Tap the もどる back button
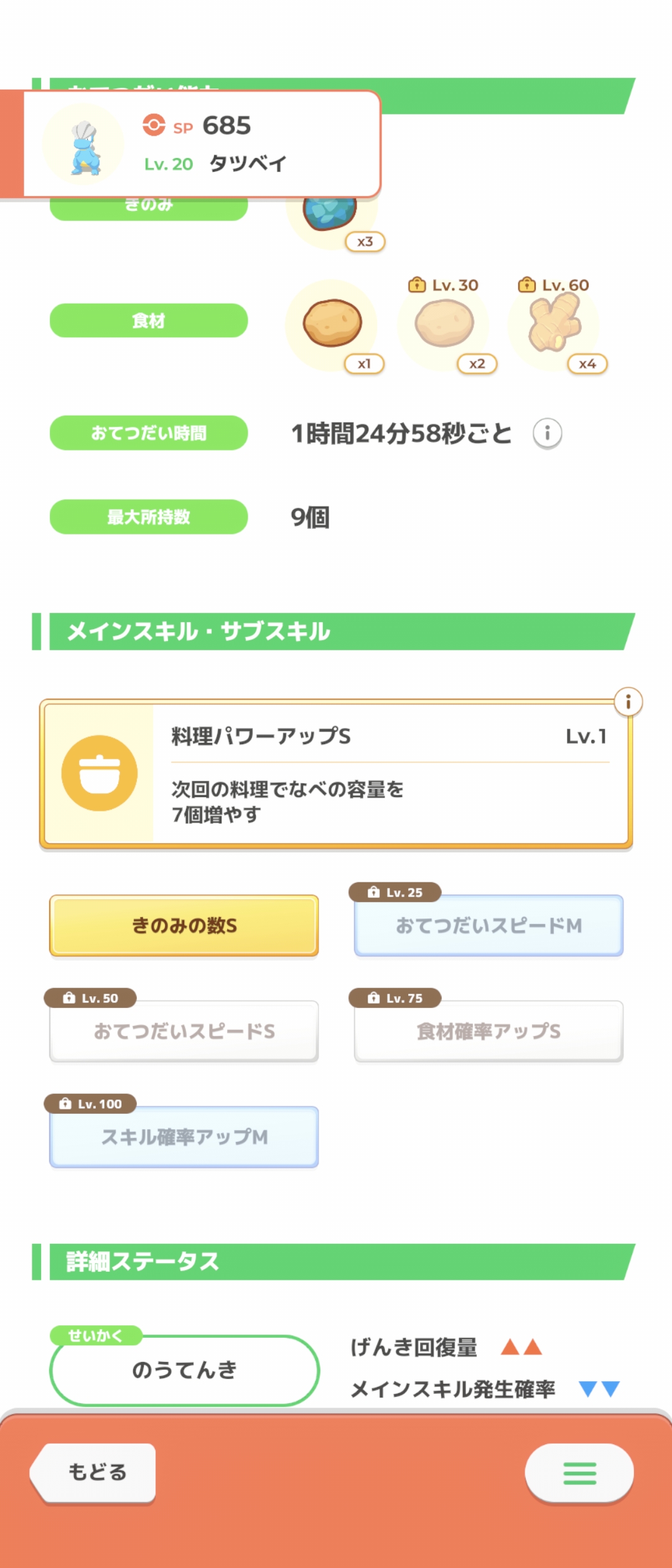 (x=95, y=1472)
